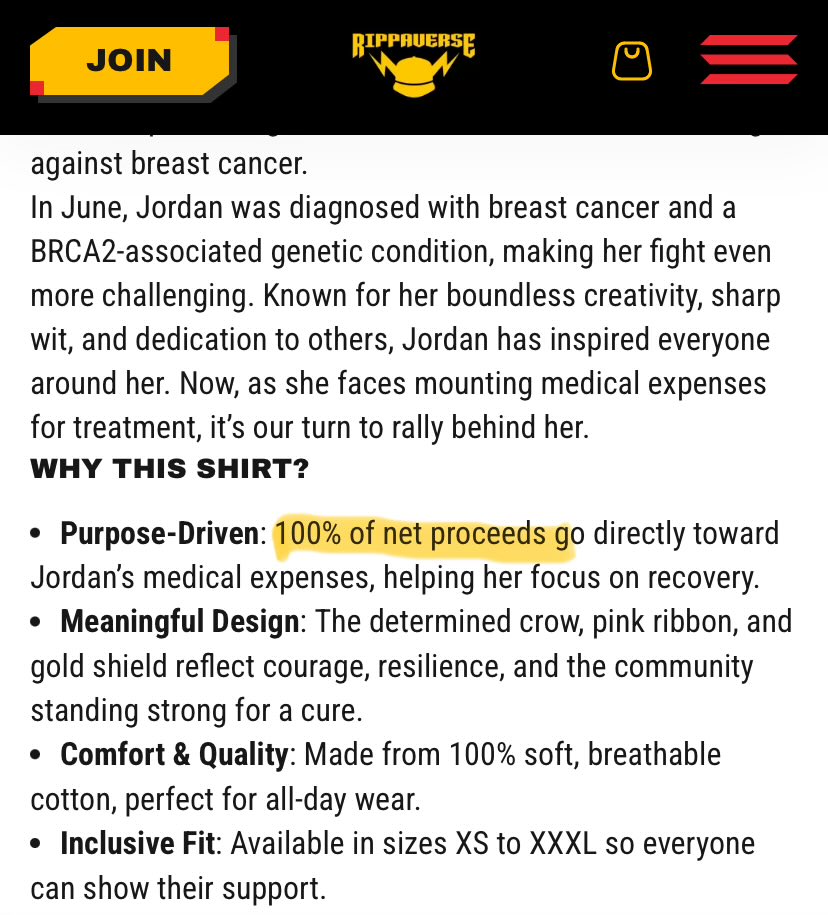
Task: Go to the Rippaverse home logo
Action: (413, 63)
